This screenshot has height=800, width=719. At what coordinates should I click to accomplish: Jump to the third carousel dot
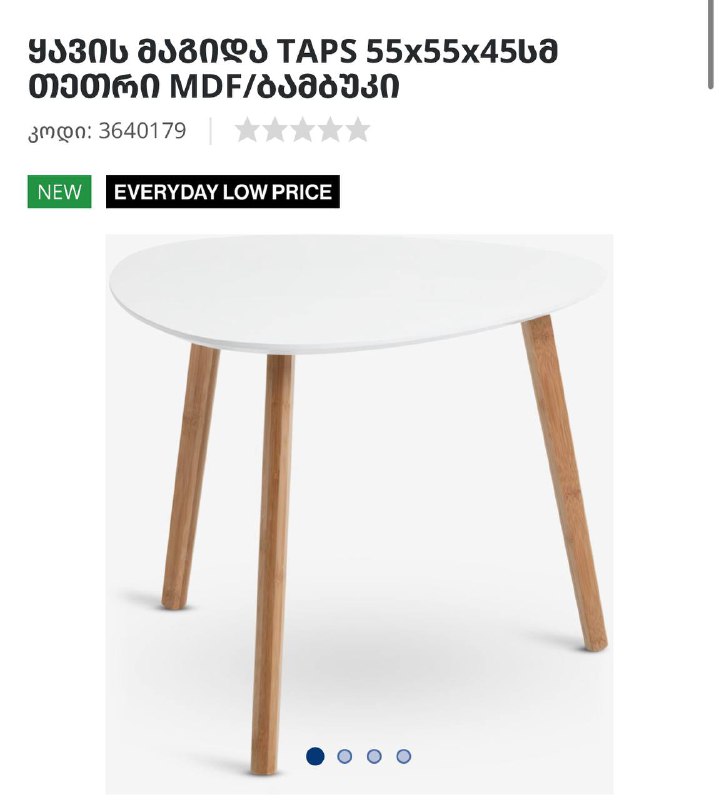pyautogui.click(x=374, y=756)
